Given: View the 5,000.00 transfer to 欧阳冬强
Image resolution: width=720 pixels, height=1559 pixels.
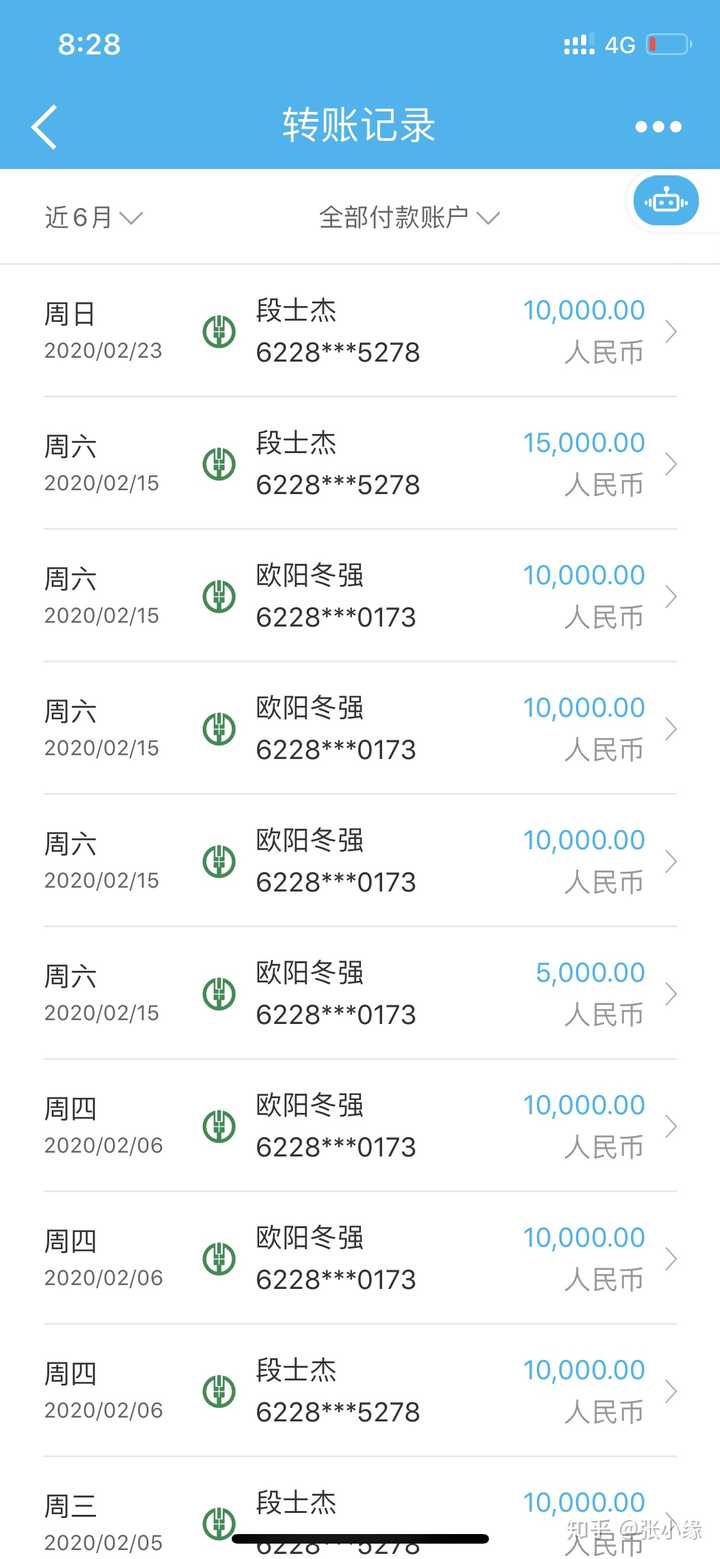Looking at the screenshot, I should coord(671,993).
